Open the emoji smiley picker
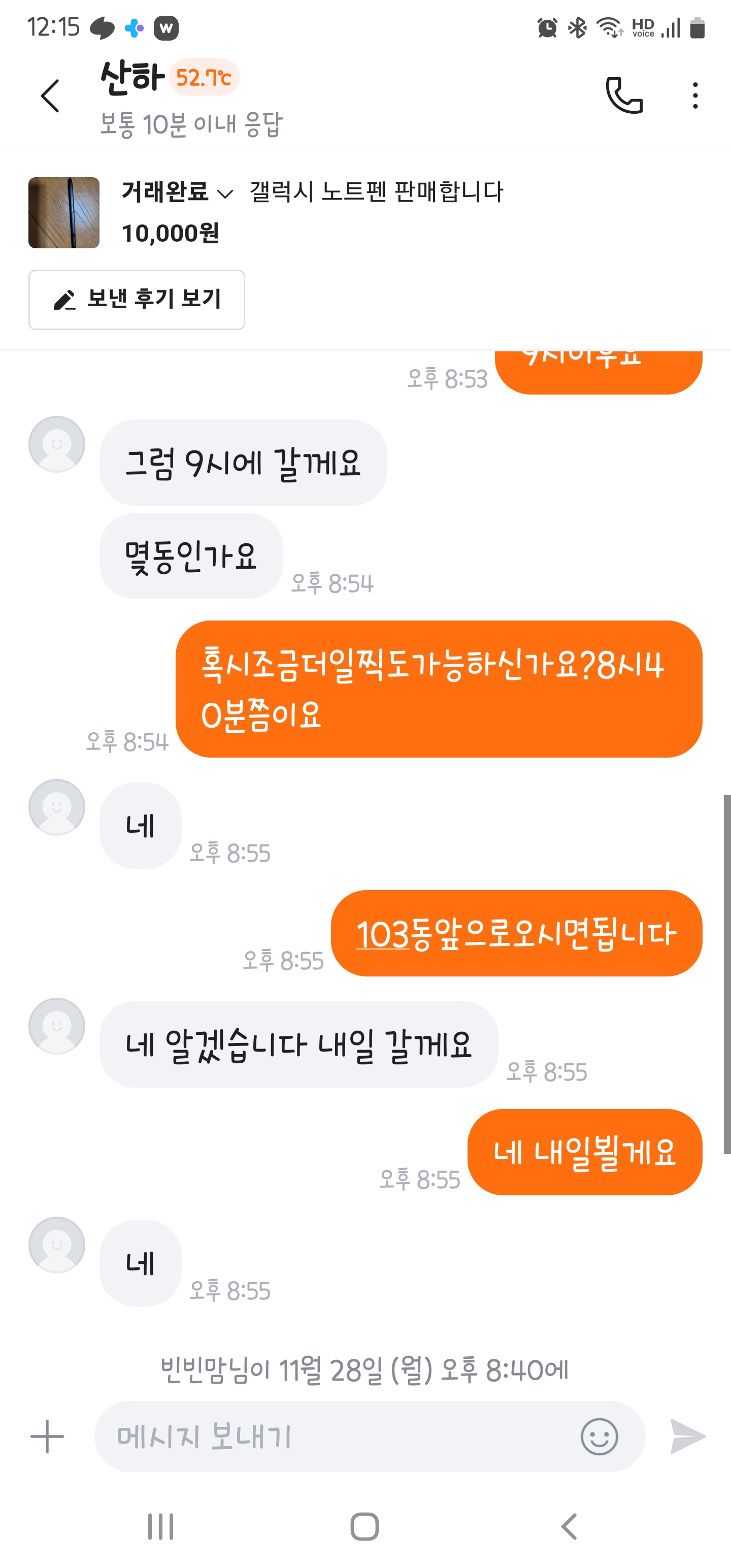Screen dimensions: 731x1568 pos(599,1436)
